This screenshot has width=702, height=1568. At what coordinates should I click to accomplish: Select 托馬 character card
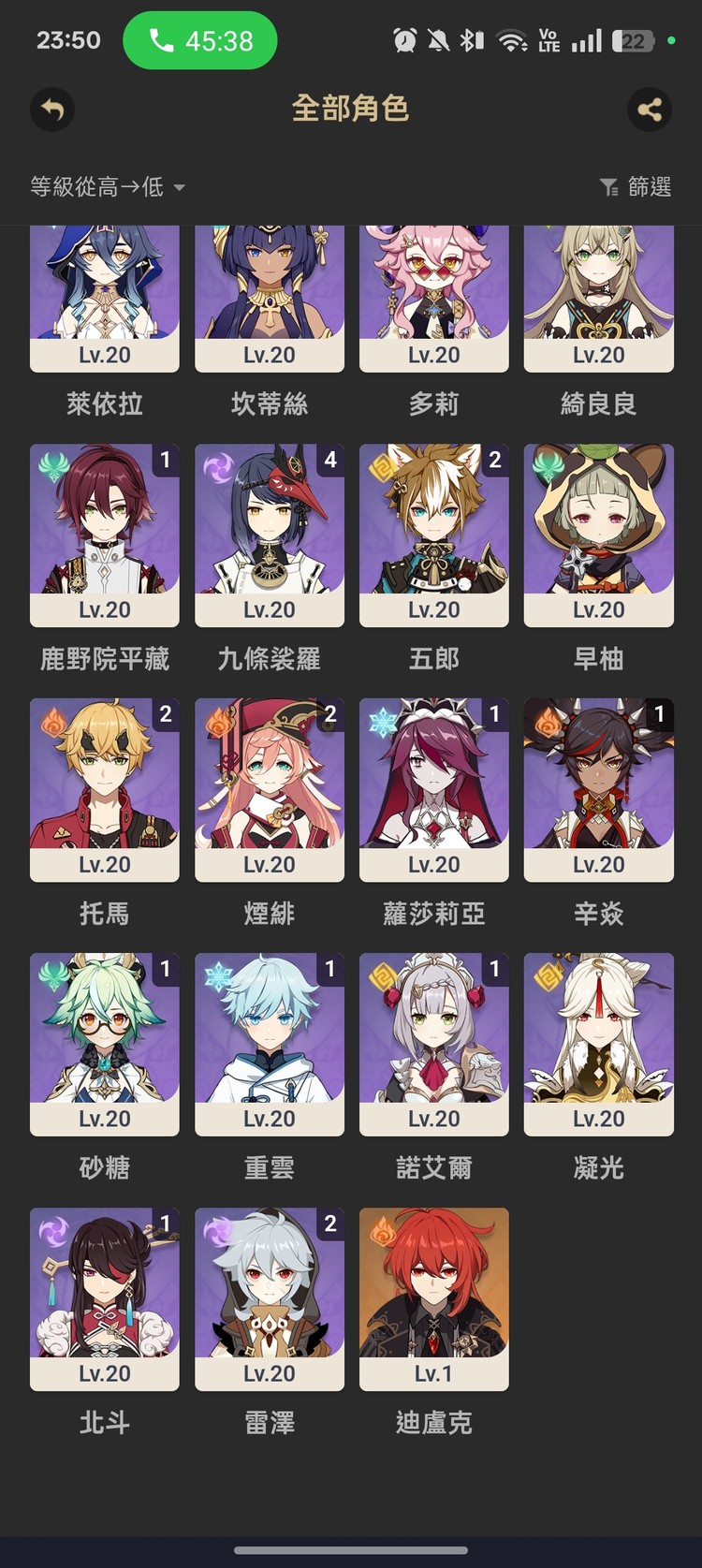point(105,788)
